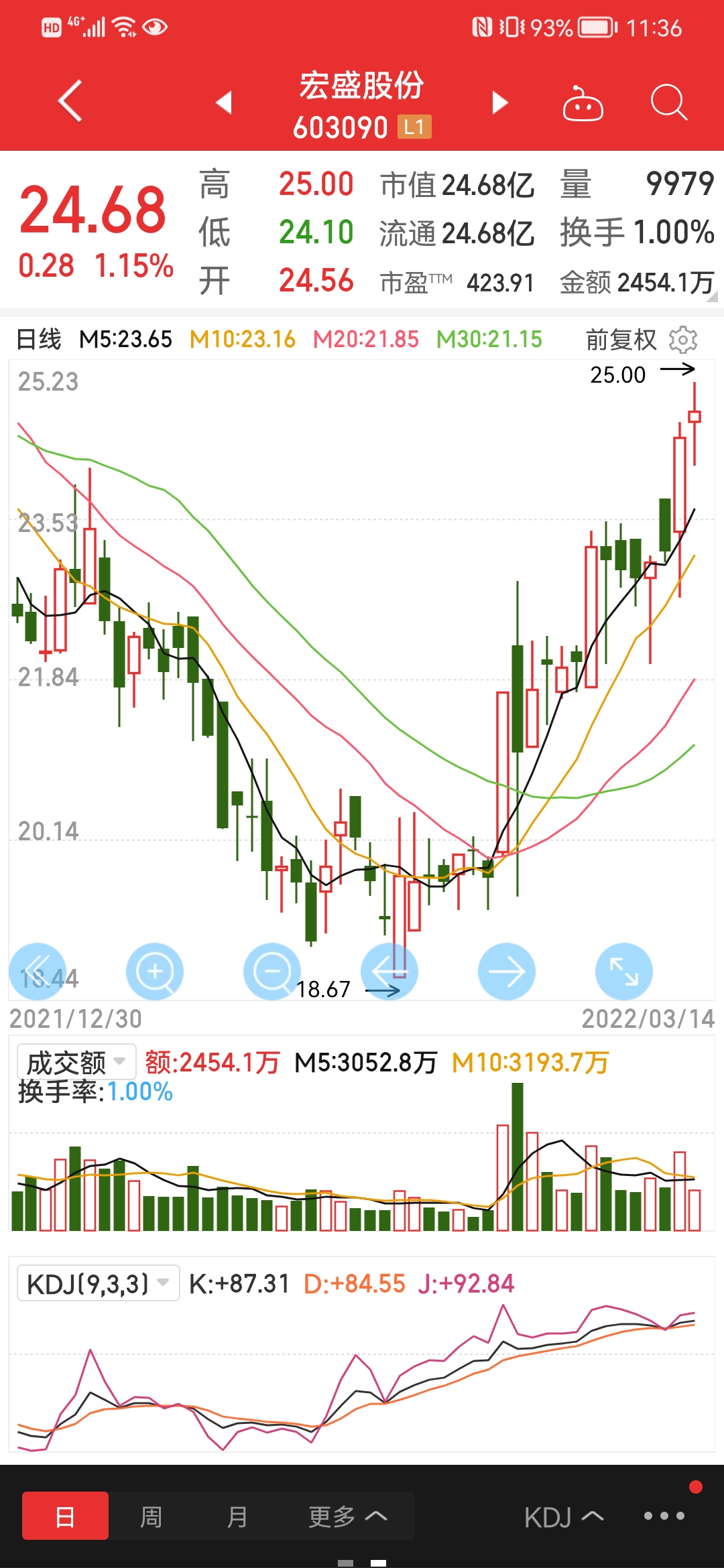Expand chart to full screen
The width and height of the screenshot is (724, 1568).
coord(624,972)
